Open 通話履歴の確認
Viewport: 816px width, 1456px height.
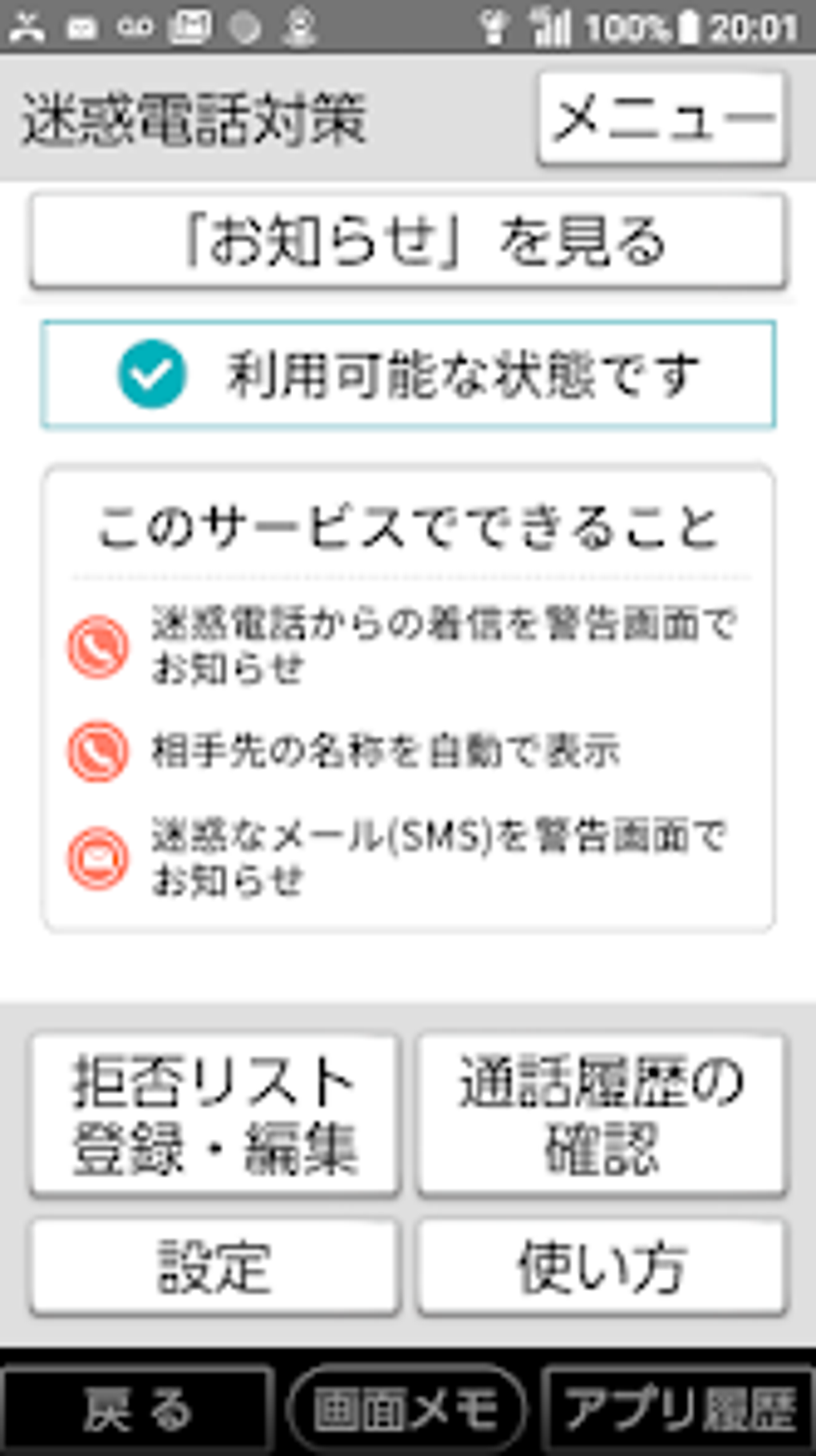pos(601,1114)
